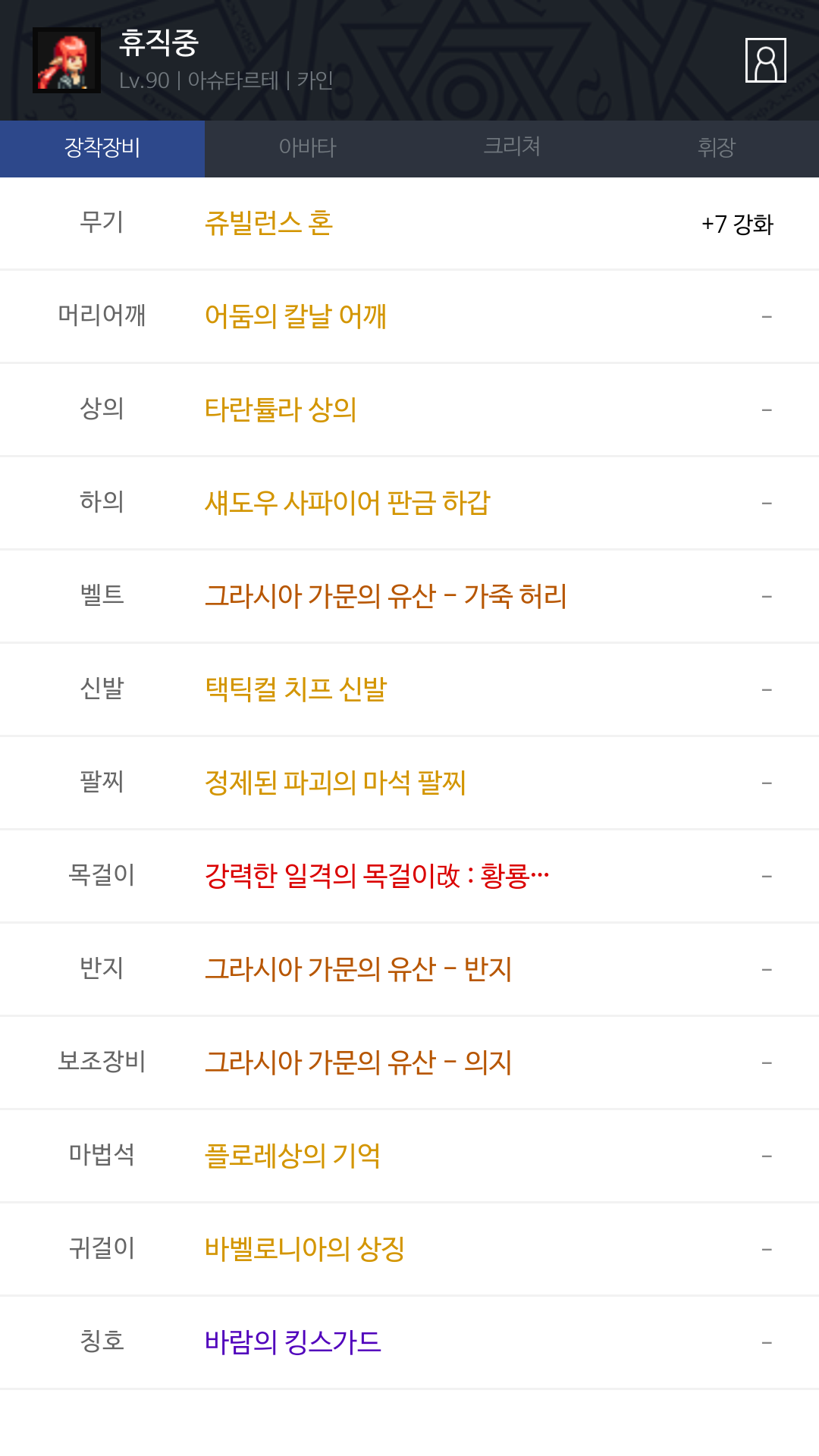View ring 그라시아 가문의 유산 - 반지
This screenshot has width=819, height=1456.
coord(359,969)
